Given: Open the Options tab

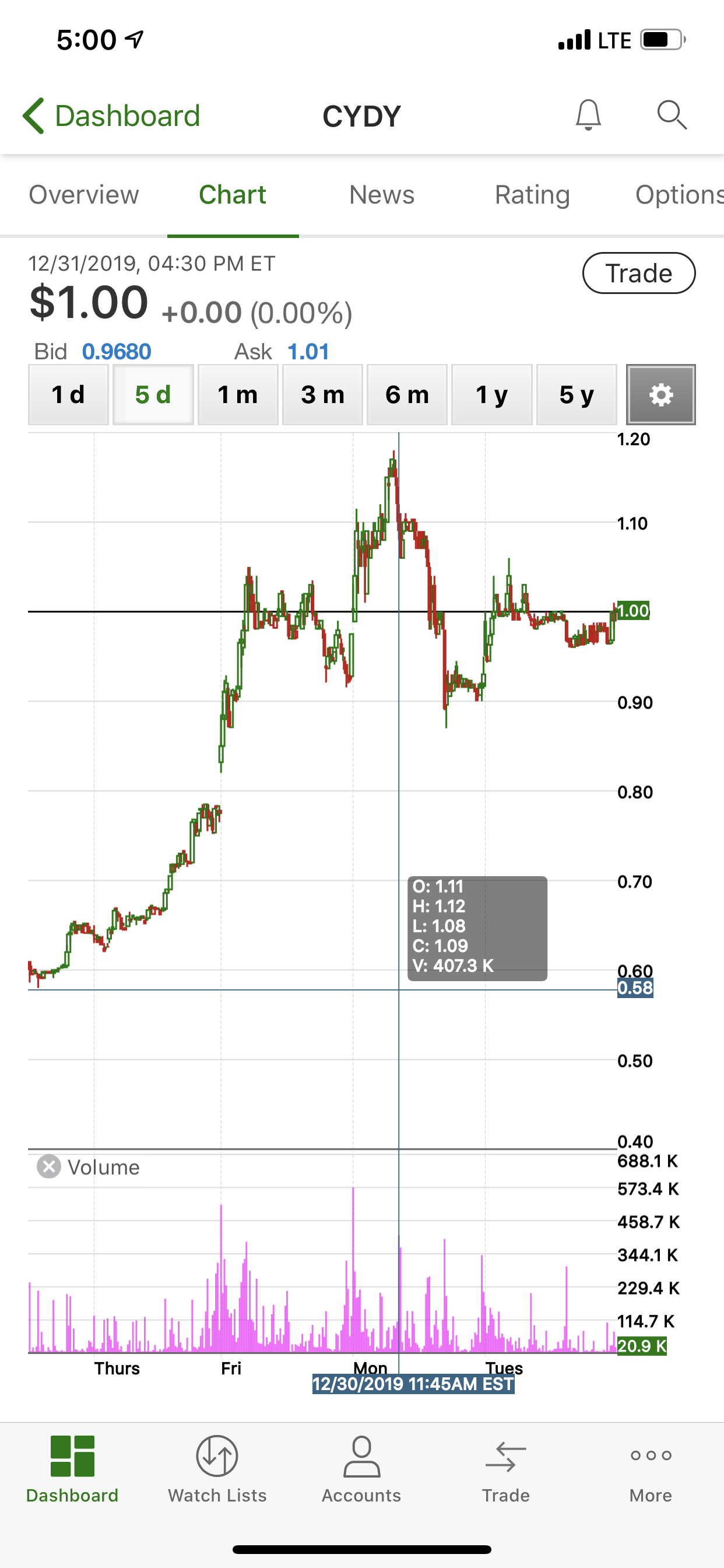Looking at the screenshot, I should (x=679, y=195).
